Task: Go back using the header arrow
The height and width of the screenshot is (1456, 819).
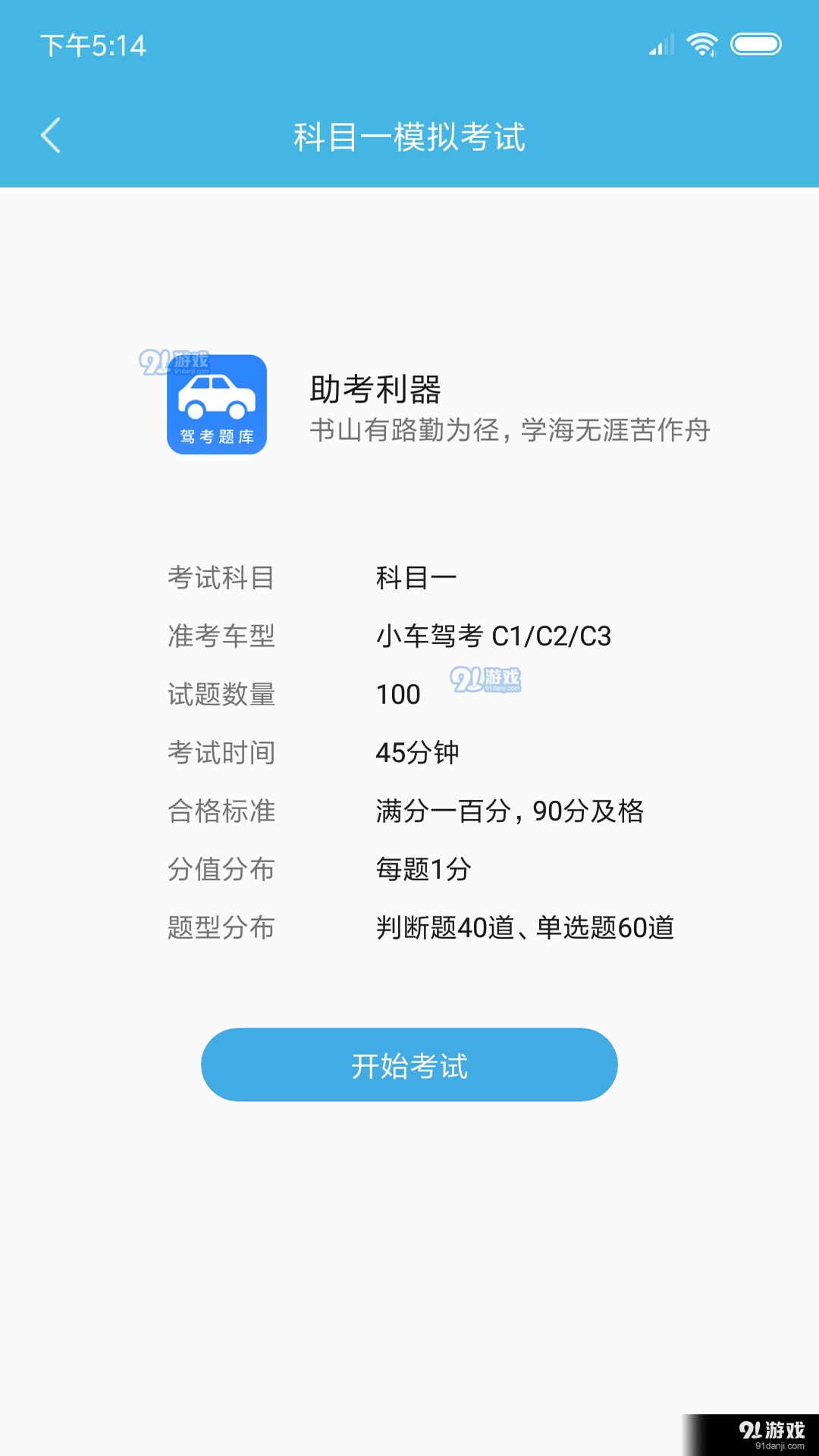Action: [x=51, y=136]
